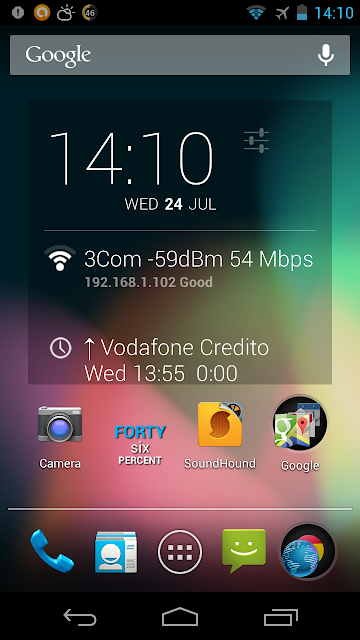This screenshot has height=640, width=360.
Task: Open the Messaging app
Action: tap(244, 552)
